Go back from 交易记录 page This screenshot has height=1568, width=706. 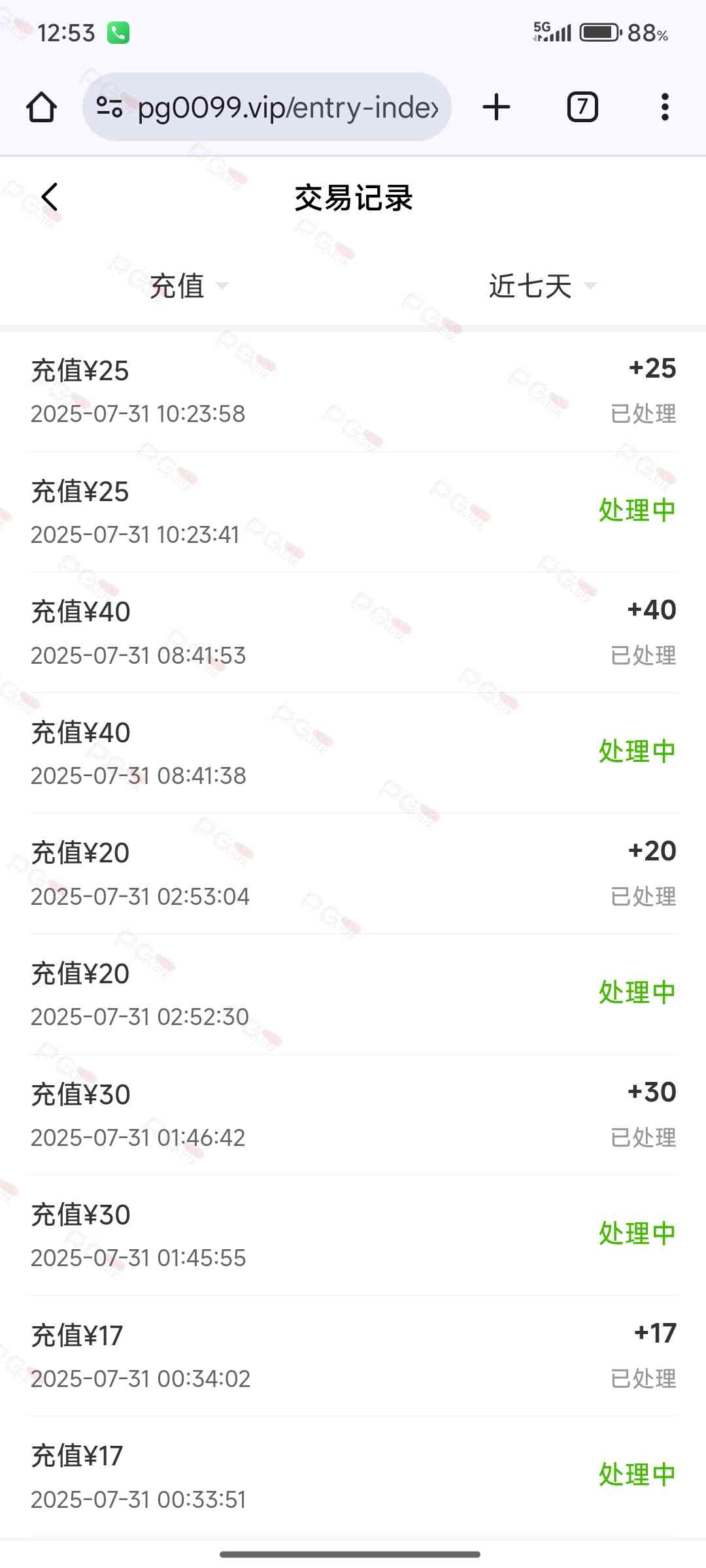(x=50, y=197)
